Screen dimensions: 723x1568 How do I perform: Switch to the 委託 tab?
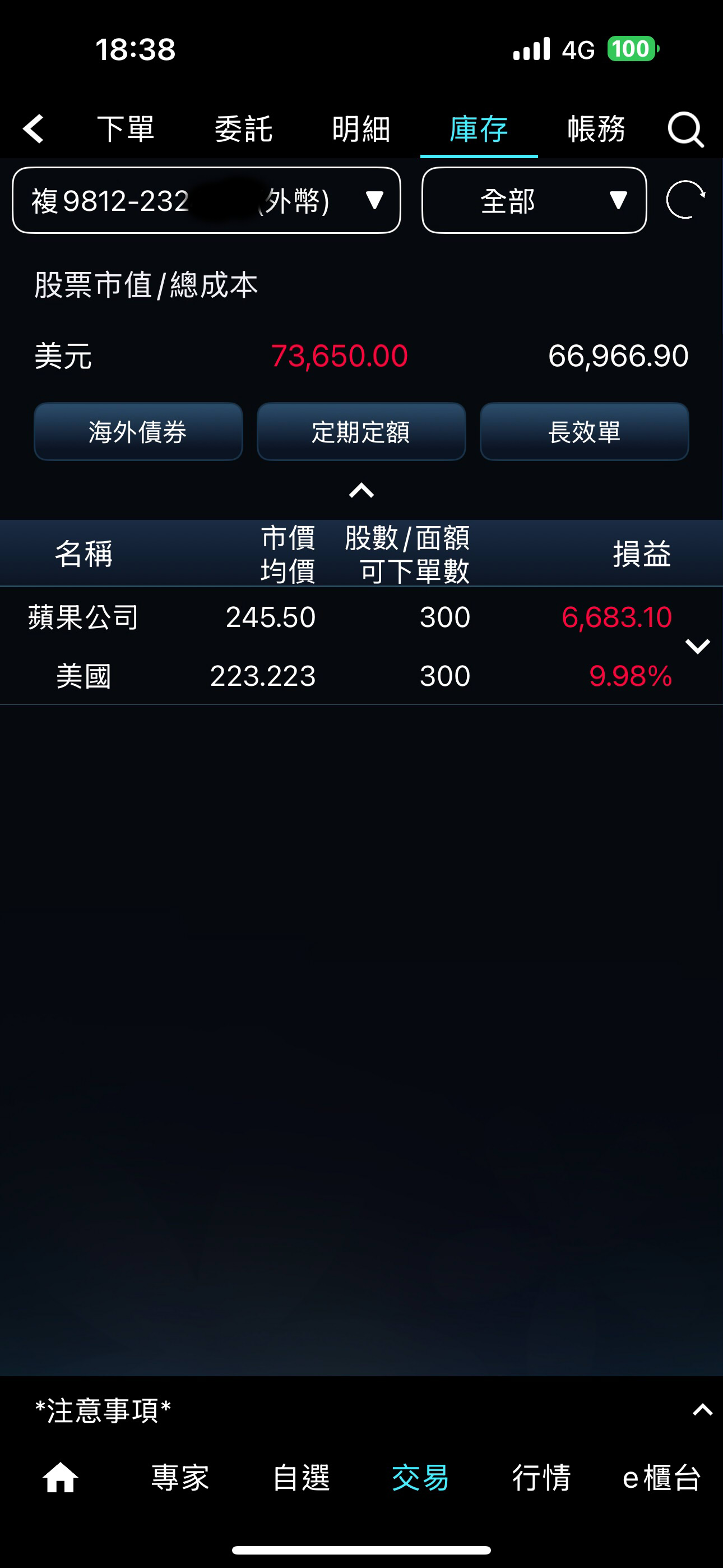(243, 129)
